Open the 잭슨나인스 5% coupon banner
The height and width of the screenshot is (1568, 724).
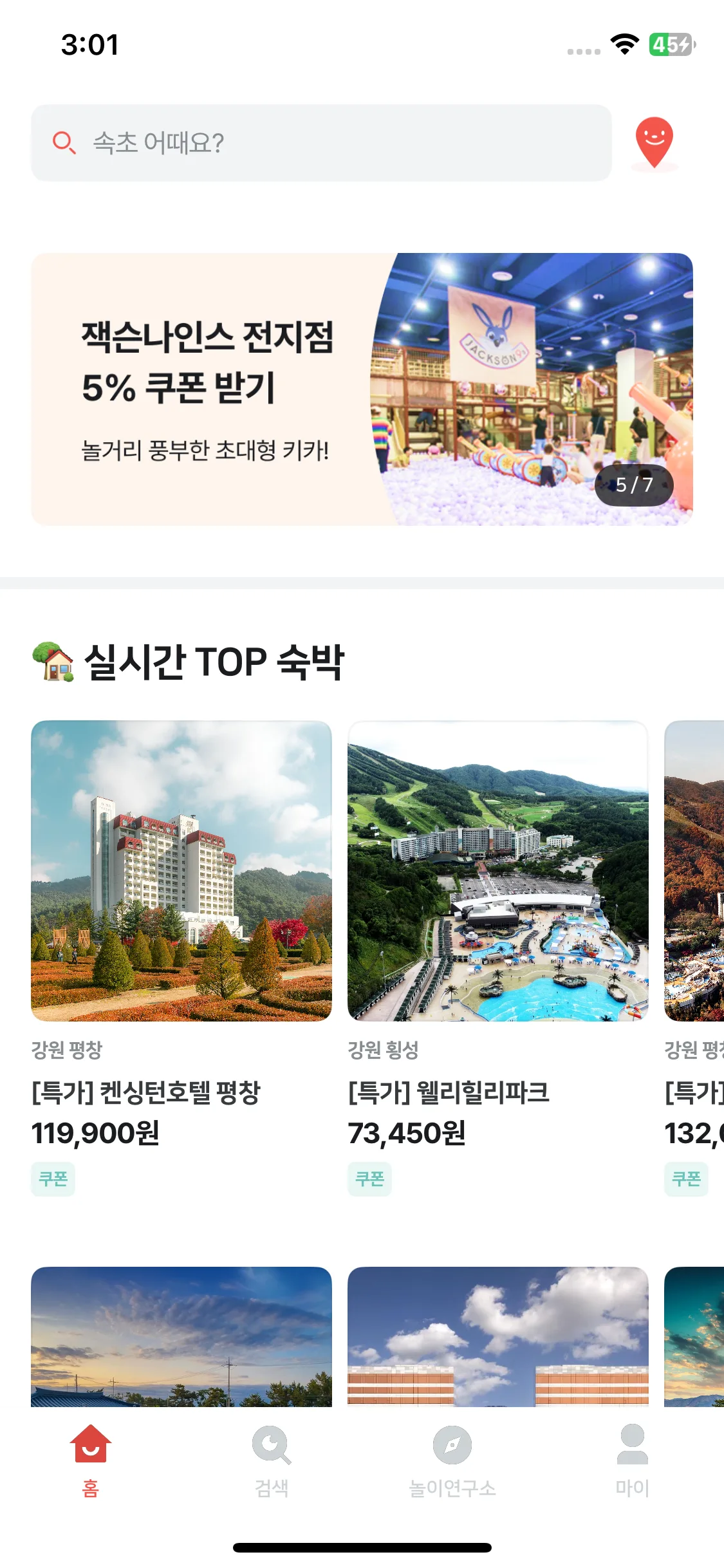[x=362, y=389]
